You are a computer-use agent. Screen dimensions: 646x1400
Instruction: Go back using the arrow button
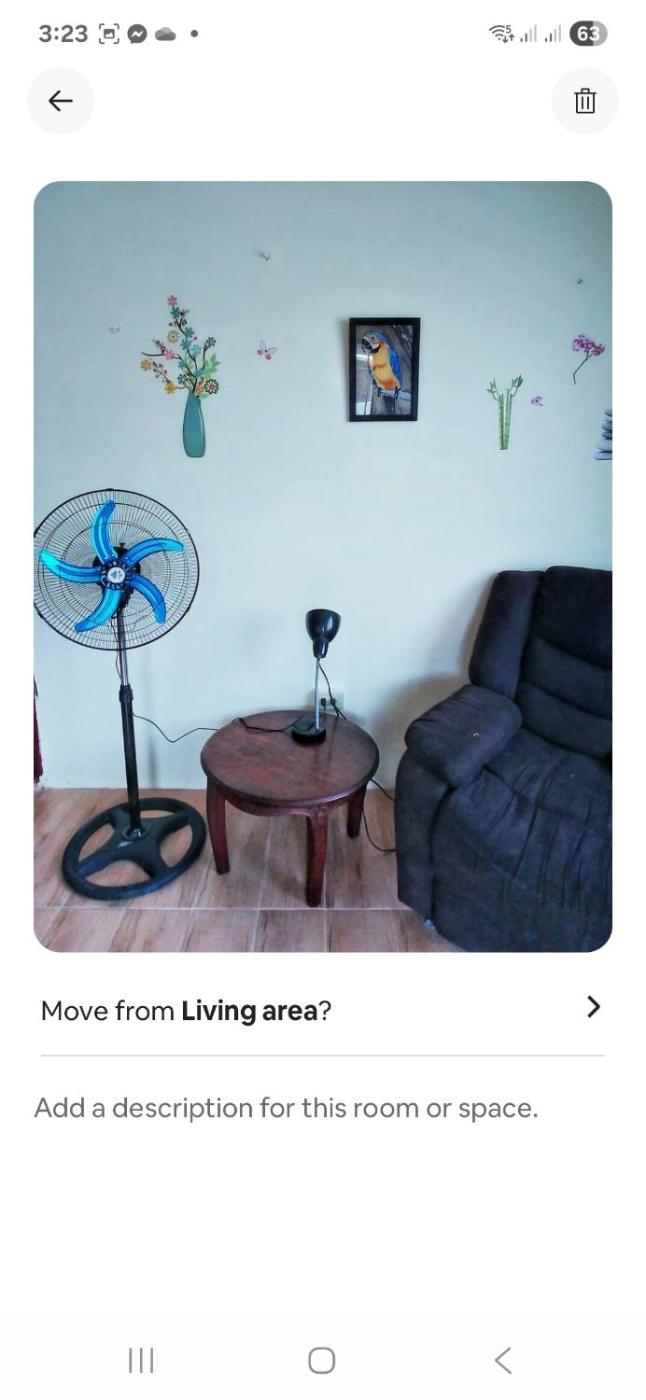click(x=60, y=100)
